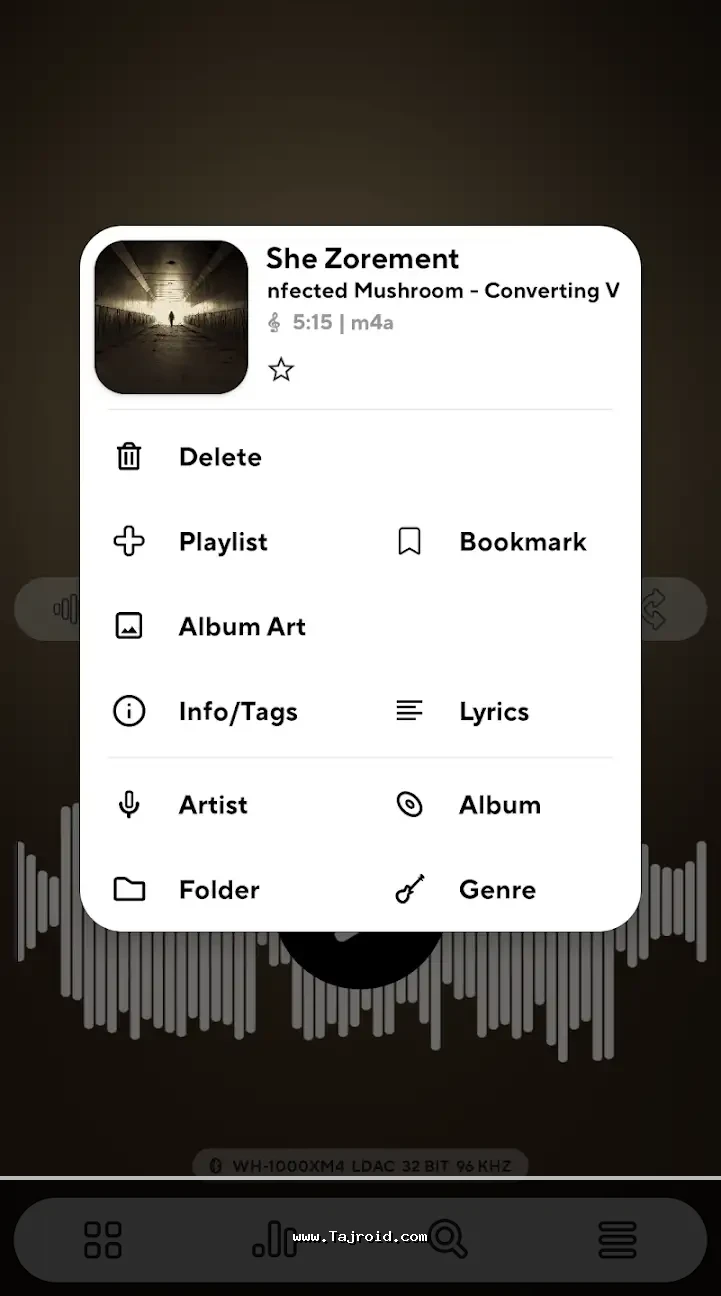Go to the Artist page
Viewport: 721px width, 1296px height.
pyautogui.click(x=212, y=805)
